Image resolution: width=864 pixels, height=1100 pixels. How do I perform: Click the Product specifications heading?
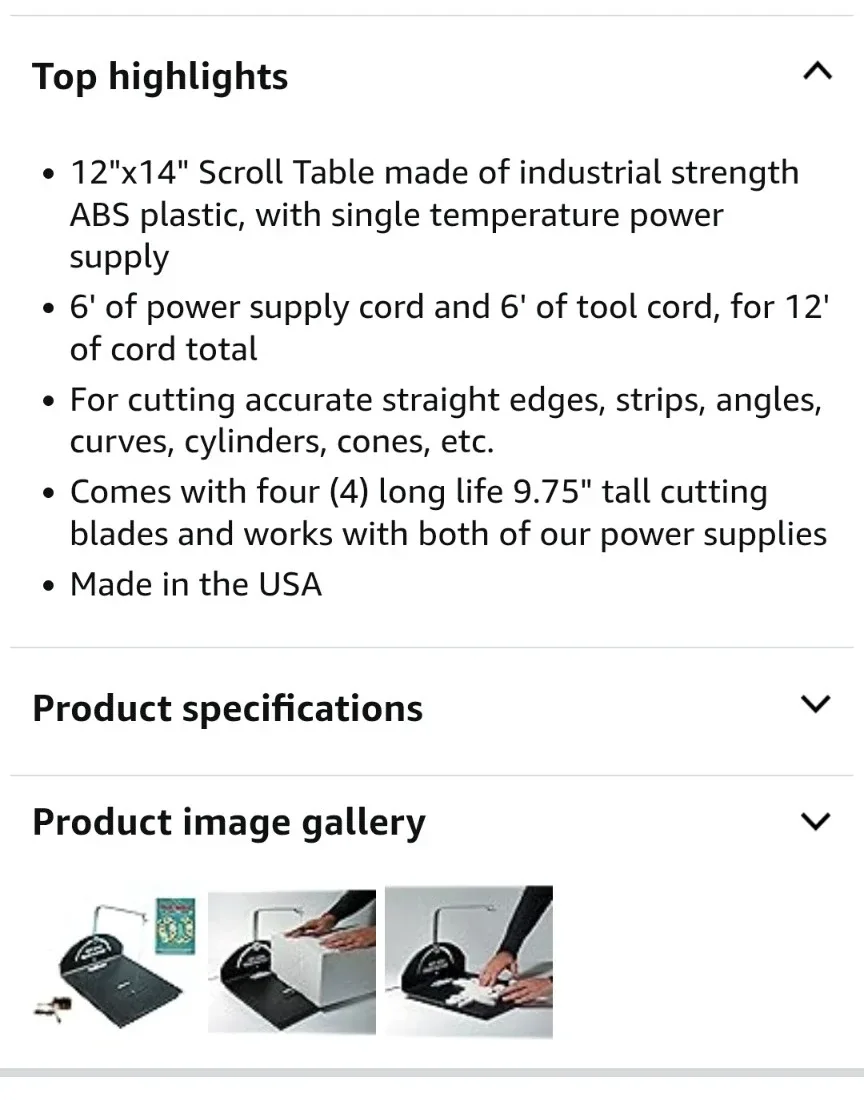click(x=227, y=707)
